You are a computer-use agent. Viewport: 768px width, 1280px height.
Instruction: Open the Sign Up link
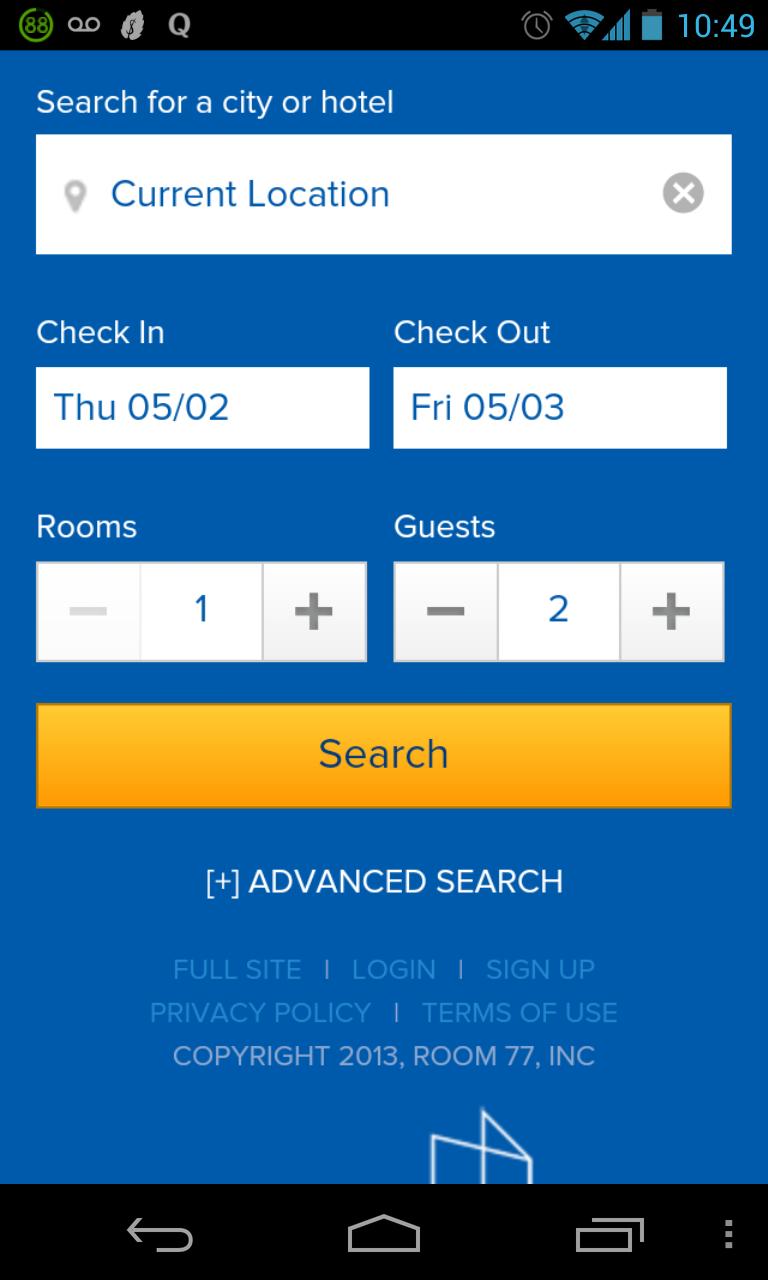tap(540, 969)
